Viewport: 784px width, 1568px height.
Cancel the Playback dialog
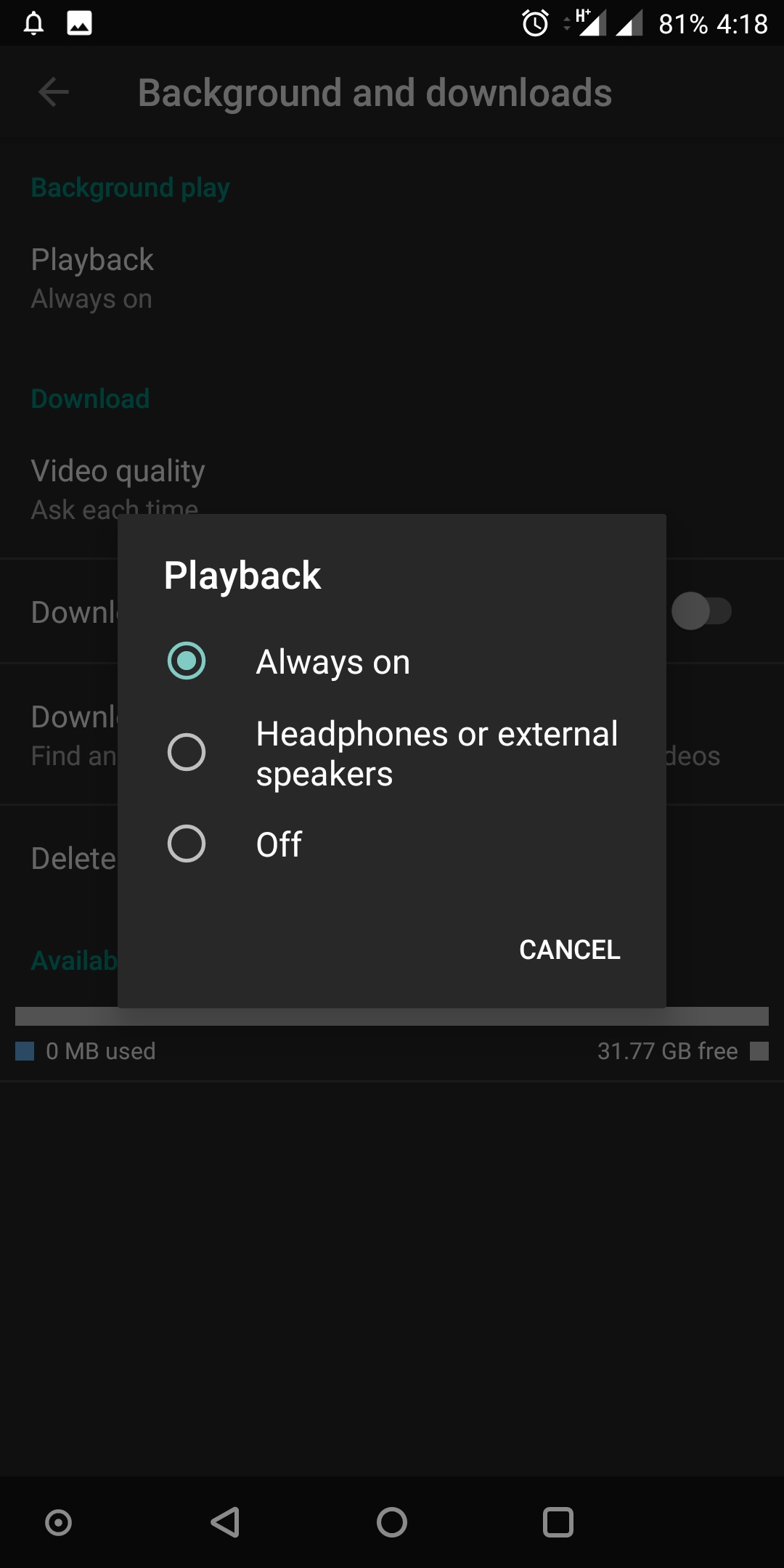570,950
